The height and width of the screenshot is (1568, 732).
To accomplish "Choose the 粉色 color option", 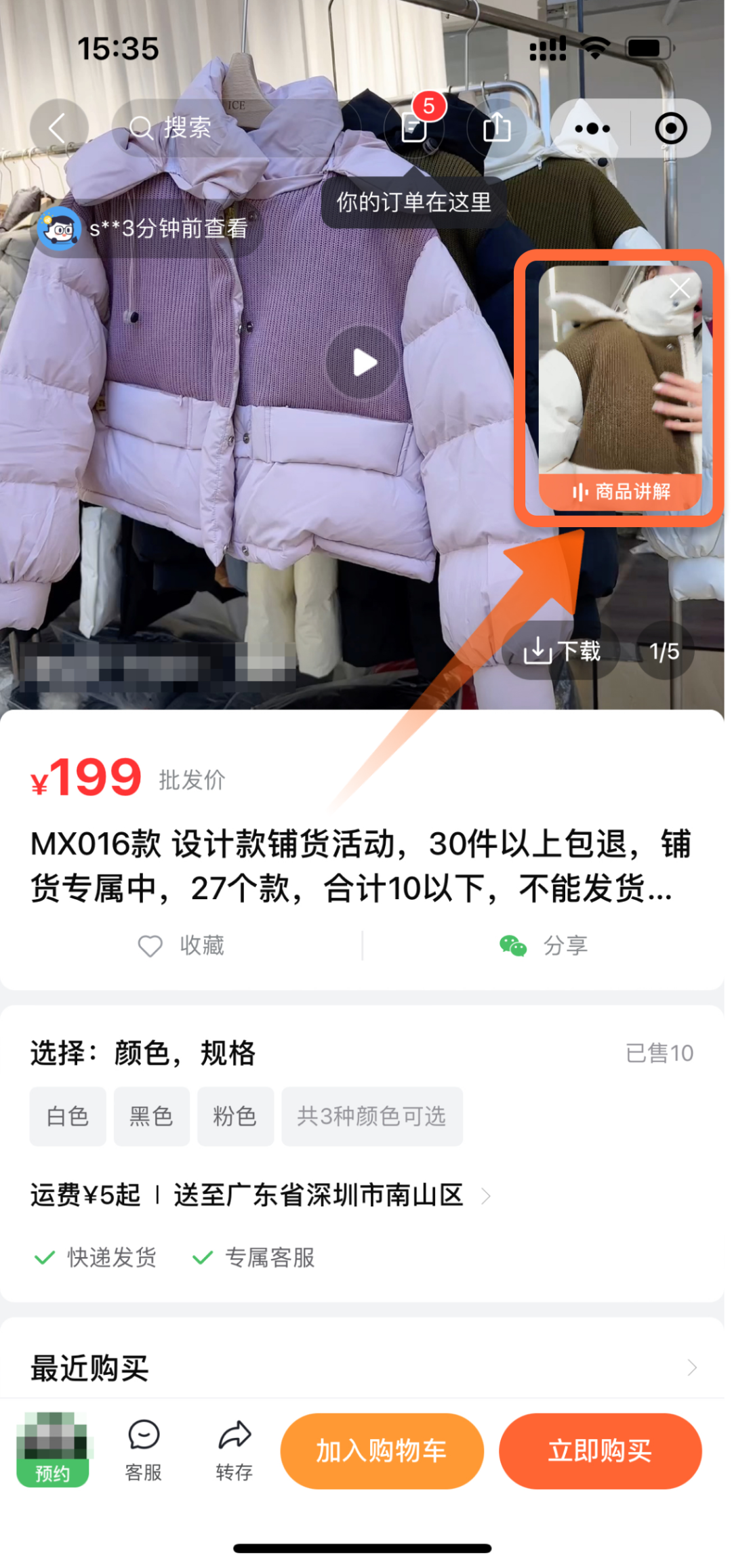I will pyautogui.click(x=235, y=1116).
